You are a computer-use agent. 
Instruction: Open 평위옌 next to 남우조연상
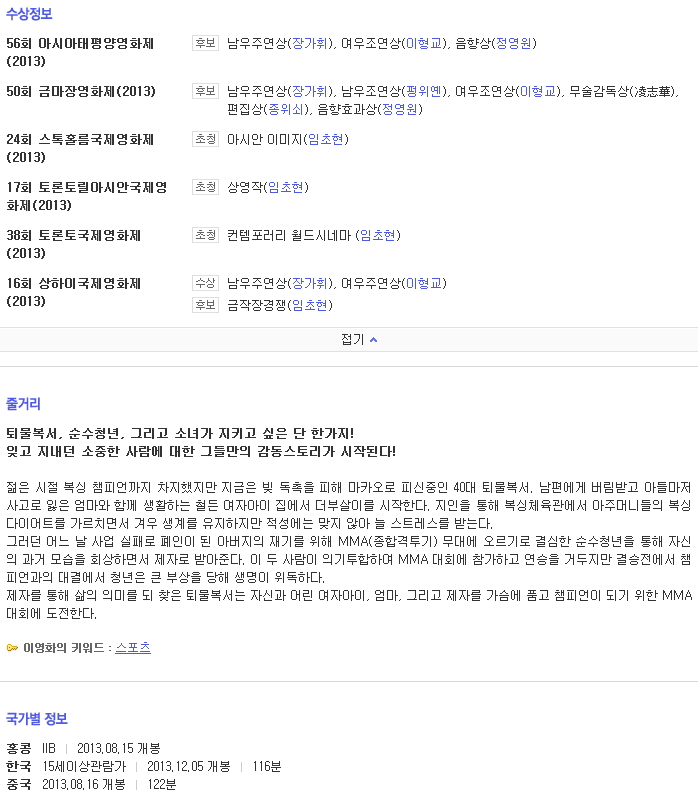coord(423,91)
